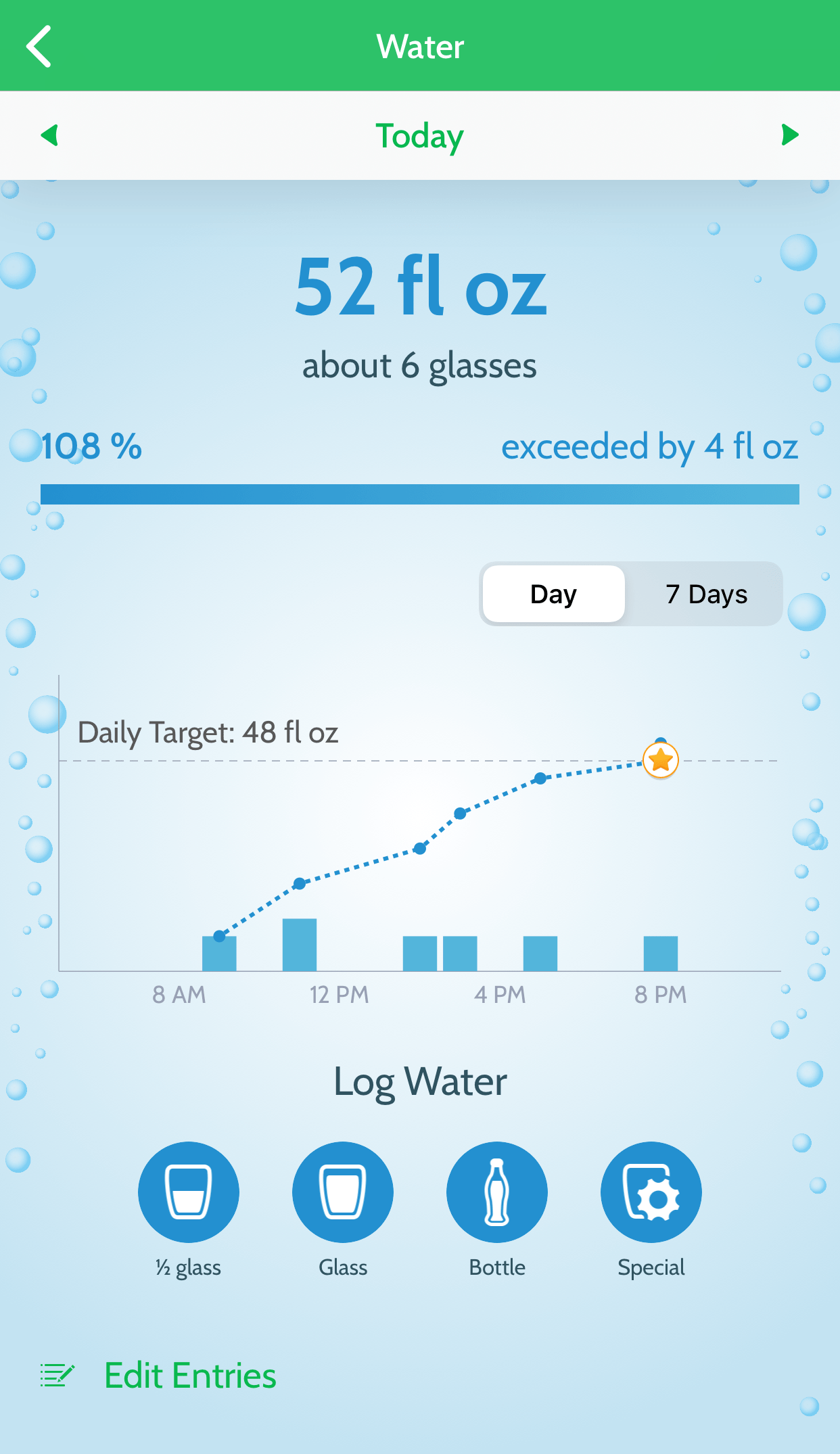Log a half glass of water

(x=189, y=1192)
